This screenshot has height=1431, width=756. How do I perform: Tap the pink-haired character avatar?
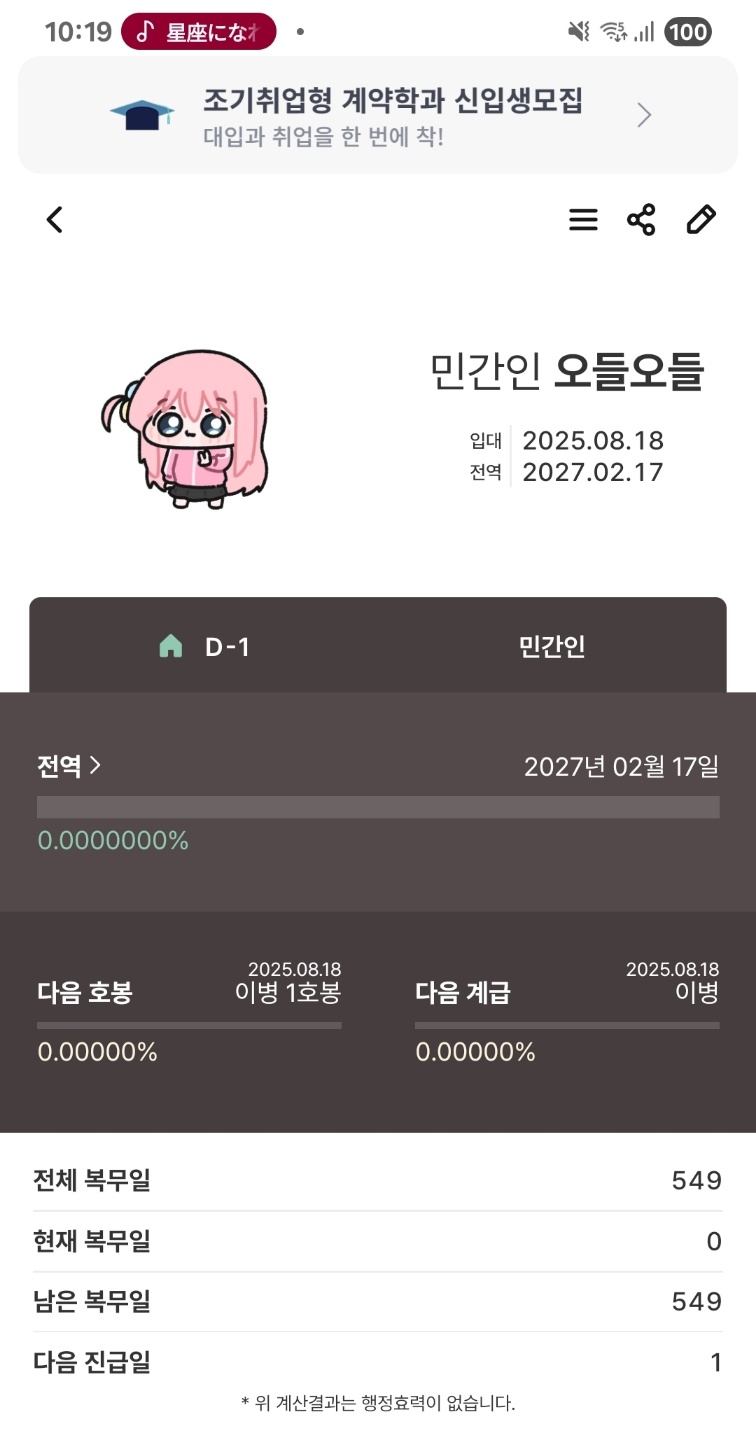(x=187, y=429)
